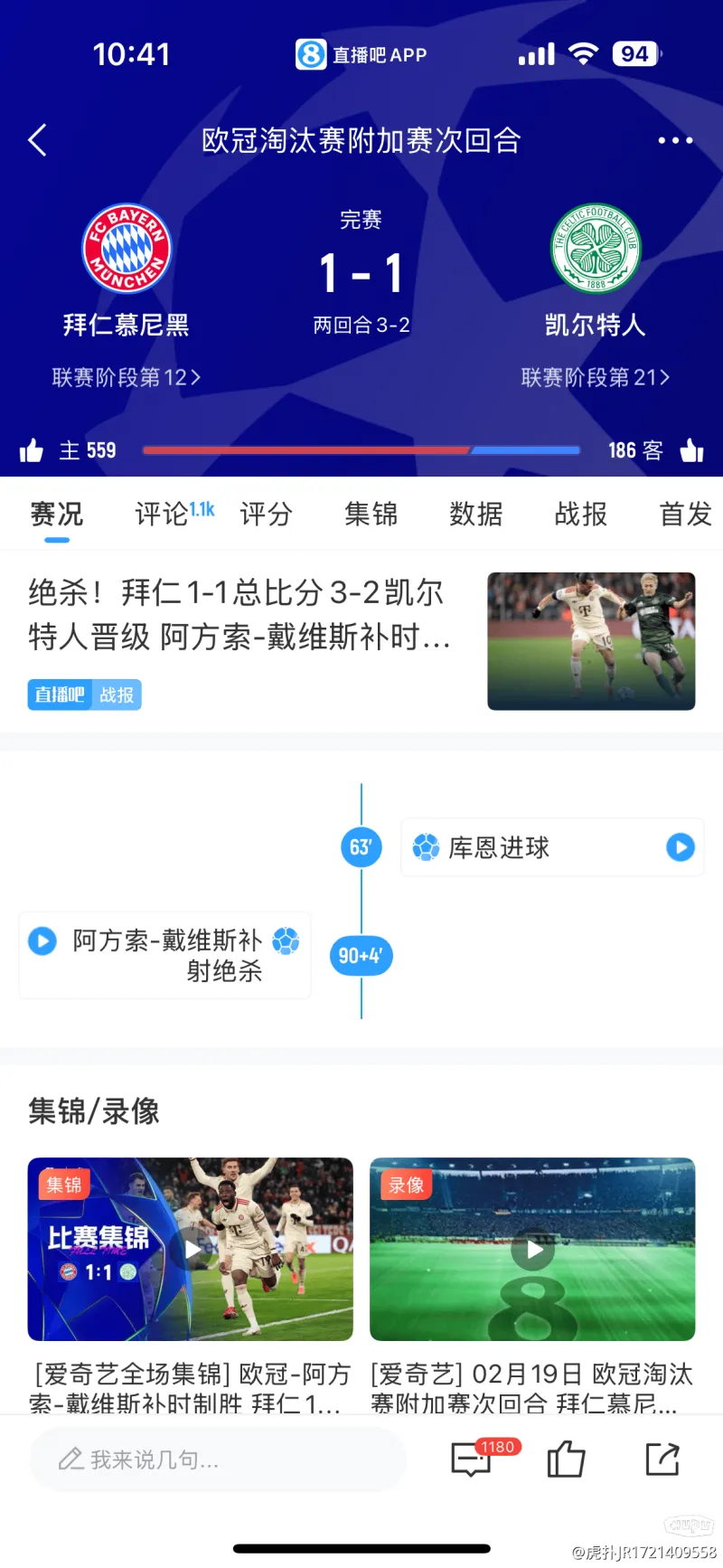The width and height of the screenshot is (723, 1568).
Task: Tap the 我来说几句 comment box
Action: [x=217, y=1459]
